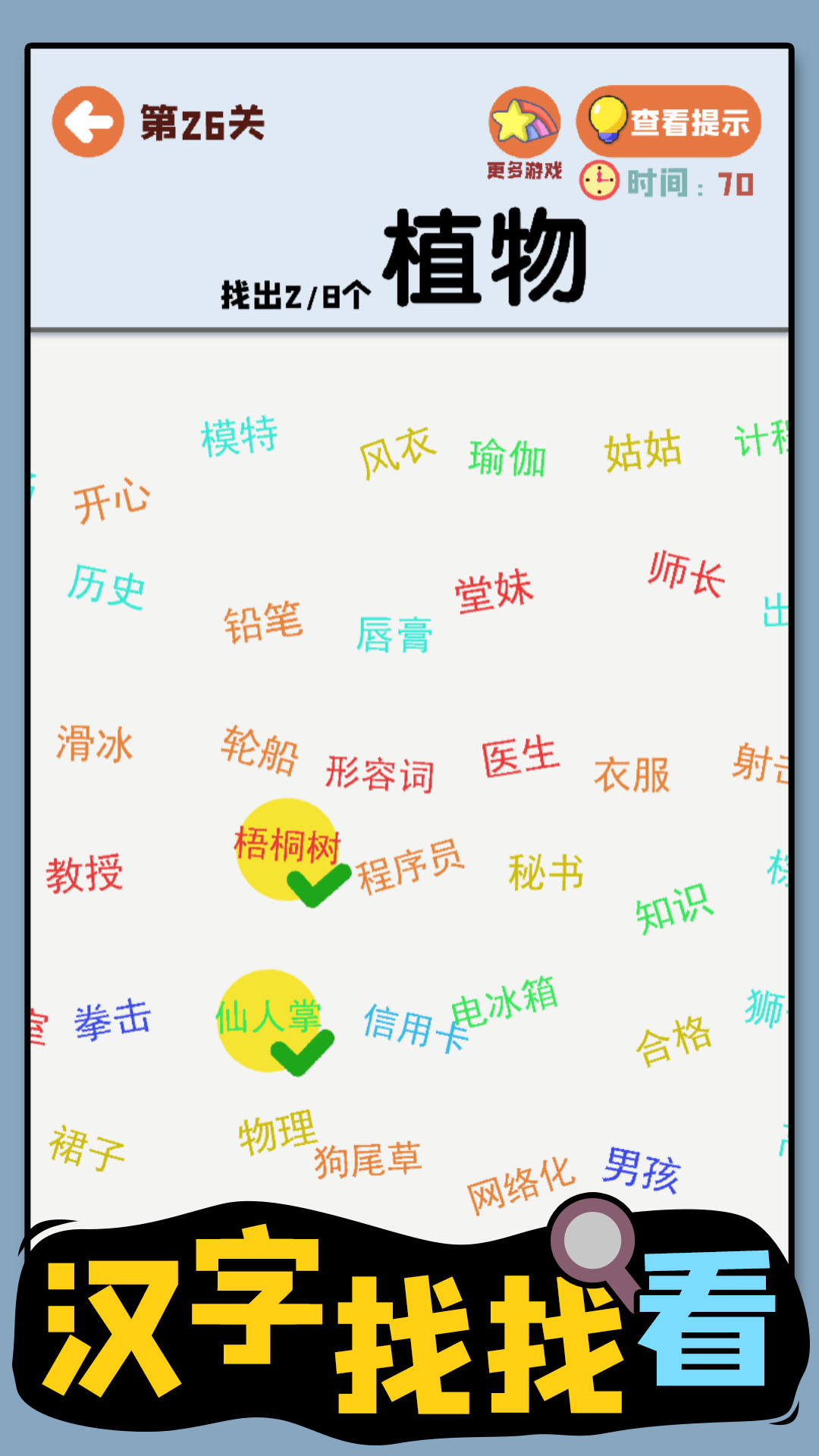Image resolution: width=819 pixels, height=1456 pixels.
Task: Open 更多游戏 via the rainbow star icon
Action: click(x=522, y=120)
